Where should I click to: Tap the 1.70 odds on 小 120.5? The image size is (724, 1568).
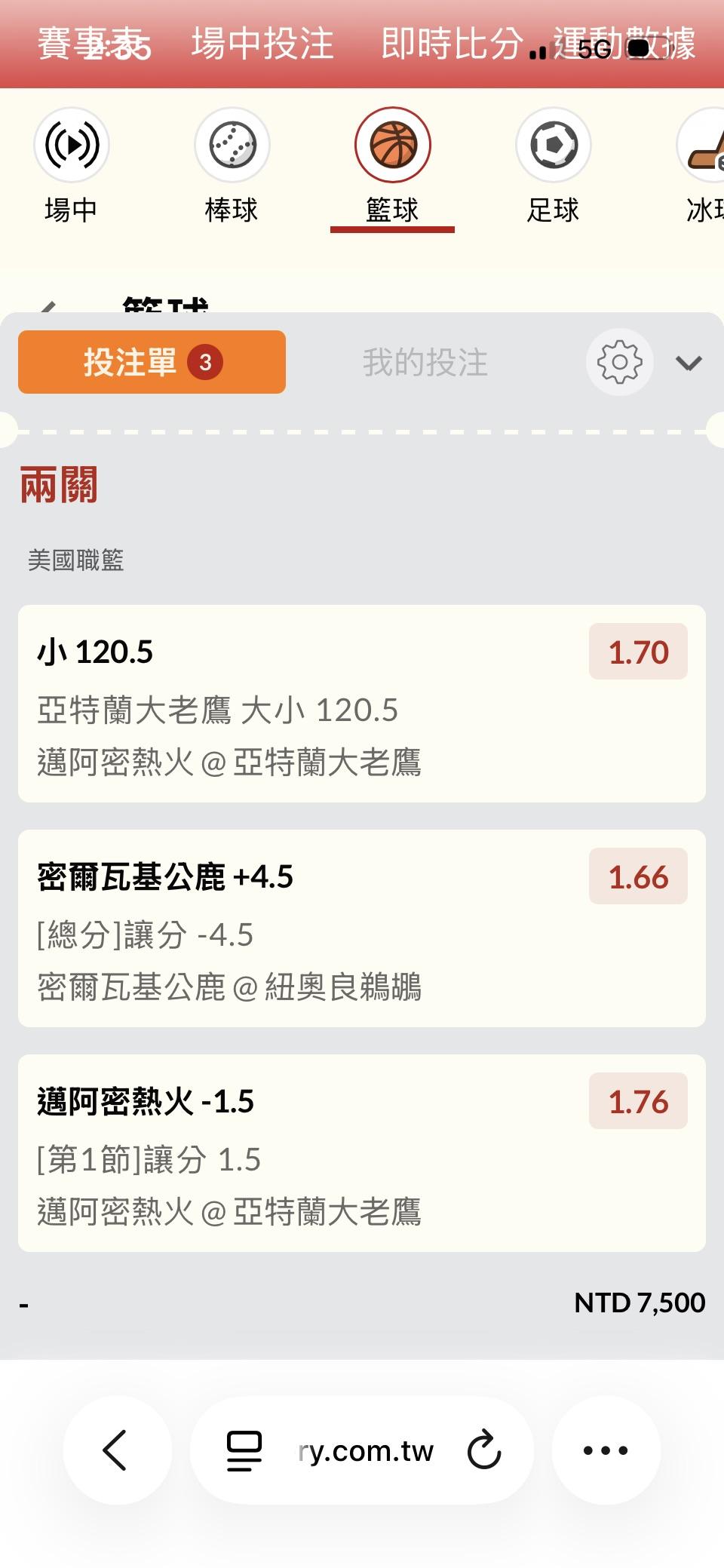[638, 652]
